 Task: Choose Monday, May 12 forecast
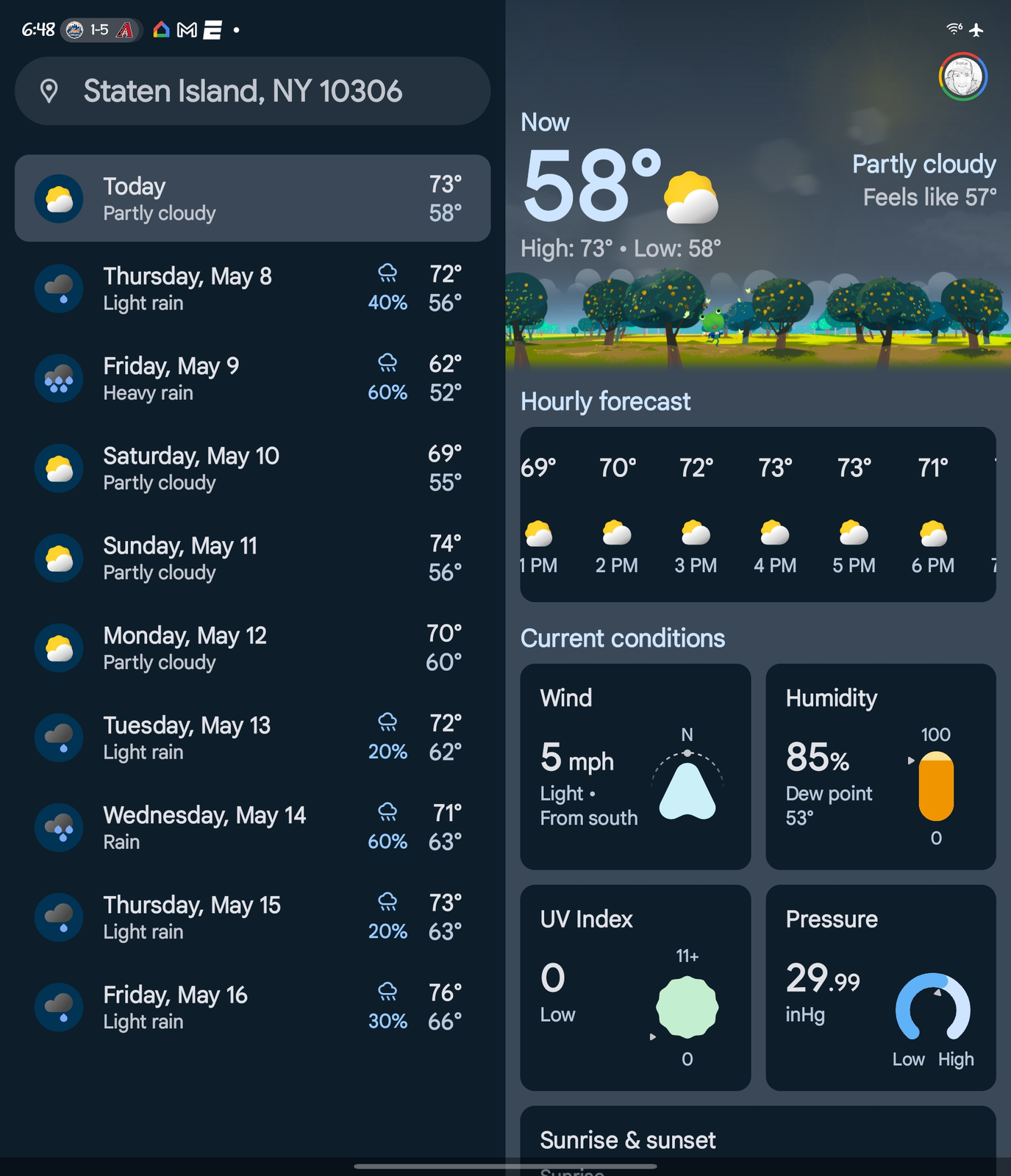pos(252,648)
